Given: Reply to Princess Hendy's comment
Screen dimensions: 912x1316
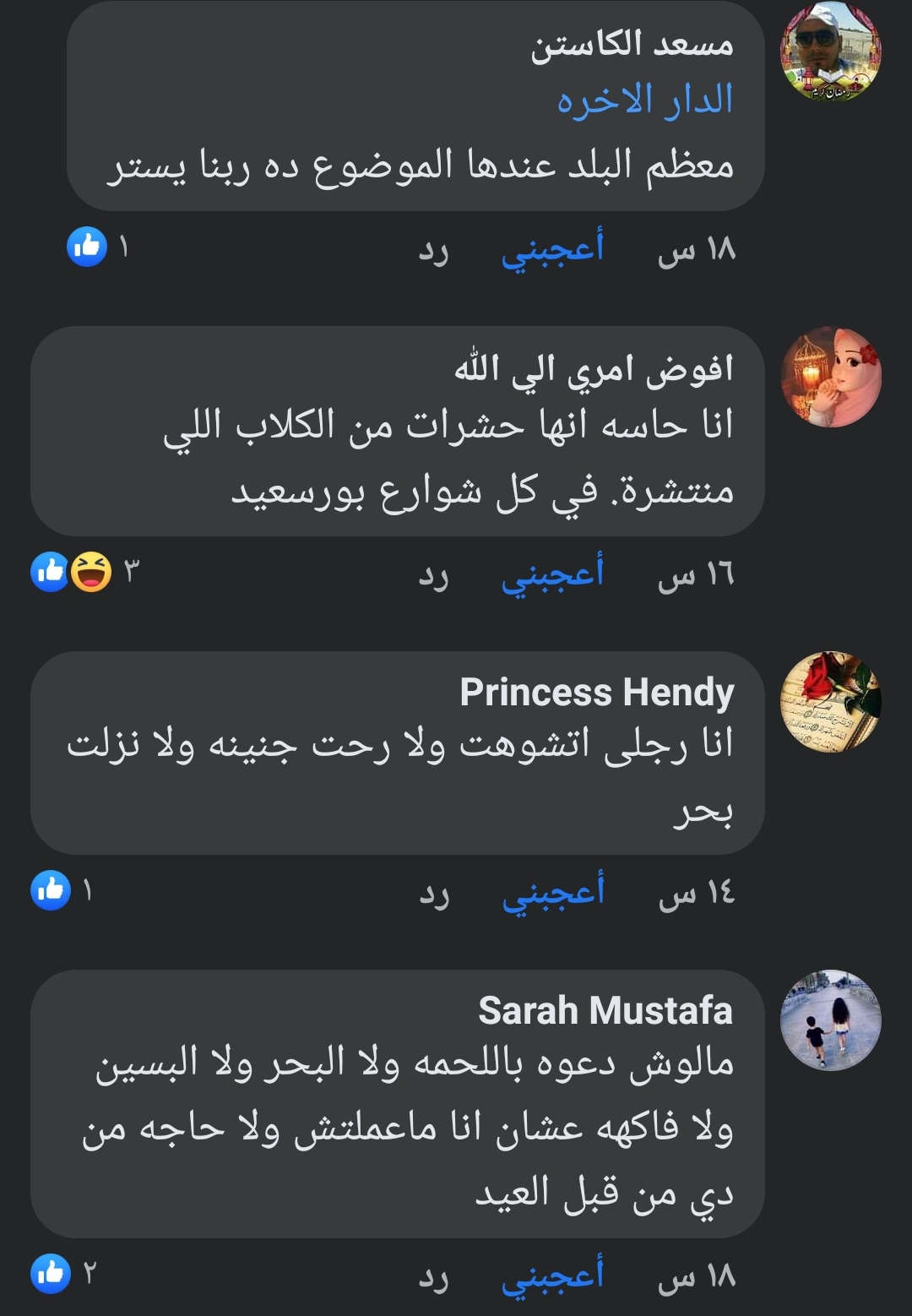Looking at the screenshot, I should (434, 895).
